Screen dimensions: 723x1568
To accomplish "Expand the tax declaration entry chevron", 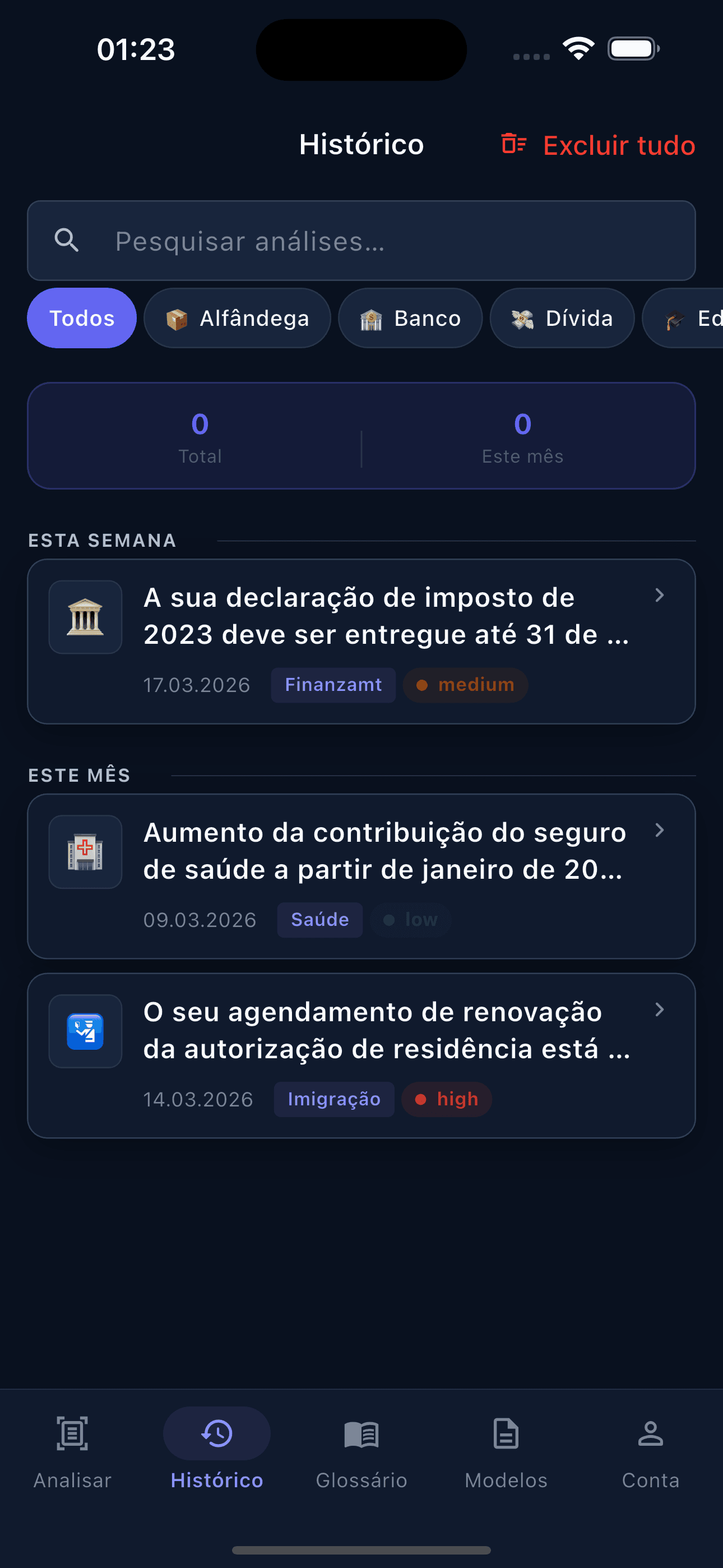I will click(x=661, y=596).
